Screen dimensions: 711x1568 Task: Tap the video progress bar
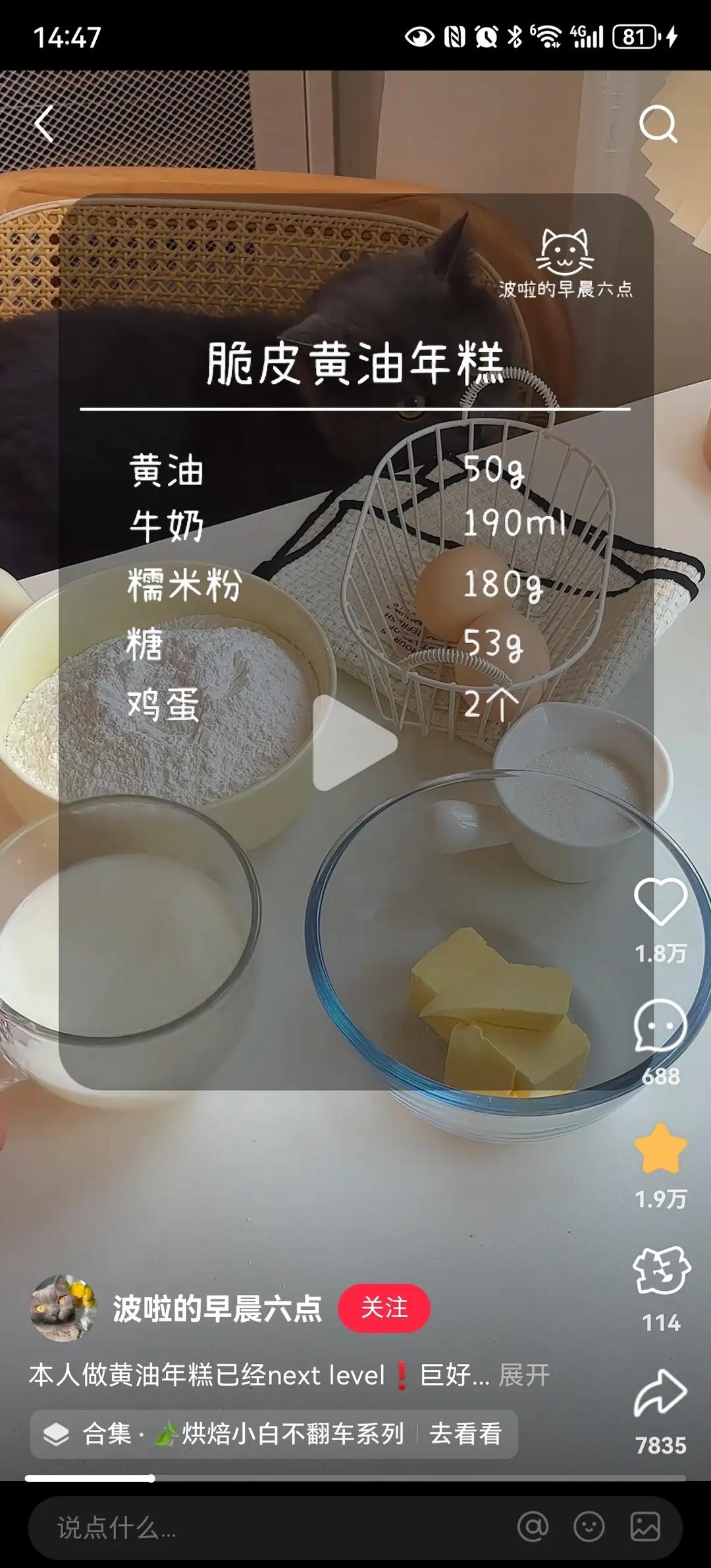click(355, 1478)
